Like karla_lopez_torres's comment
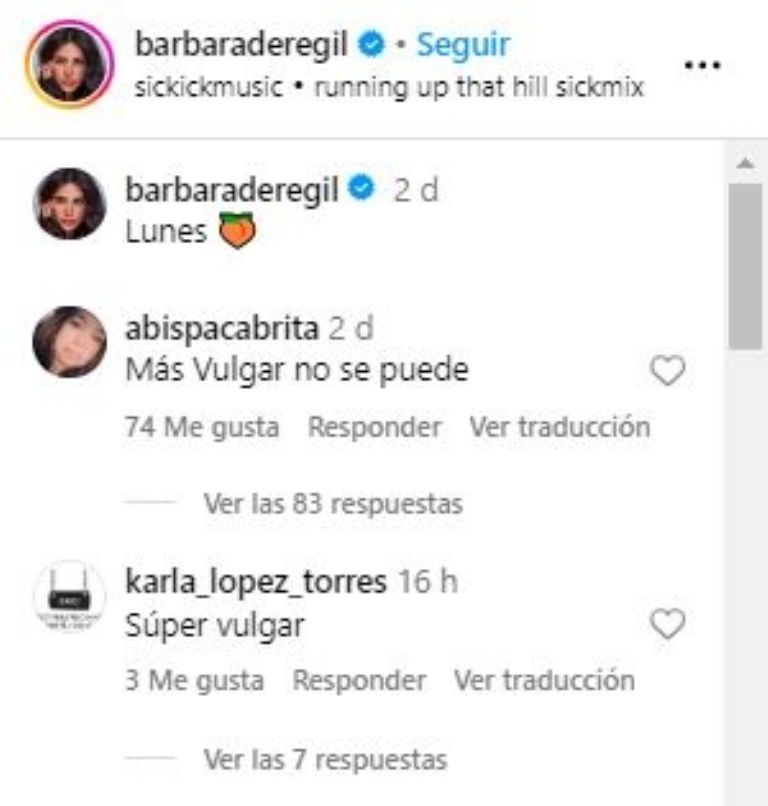 pos(667,625)
